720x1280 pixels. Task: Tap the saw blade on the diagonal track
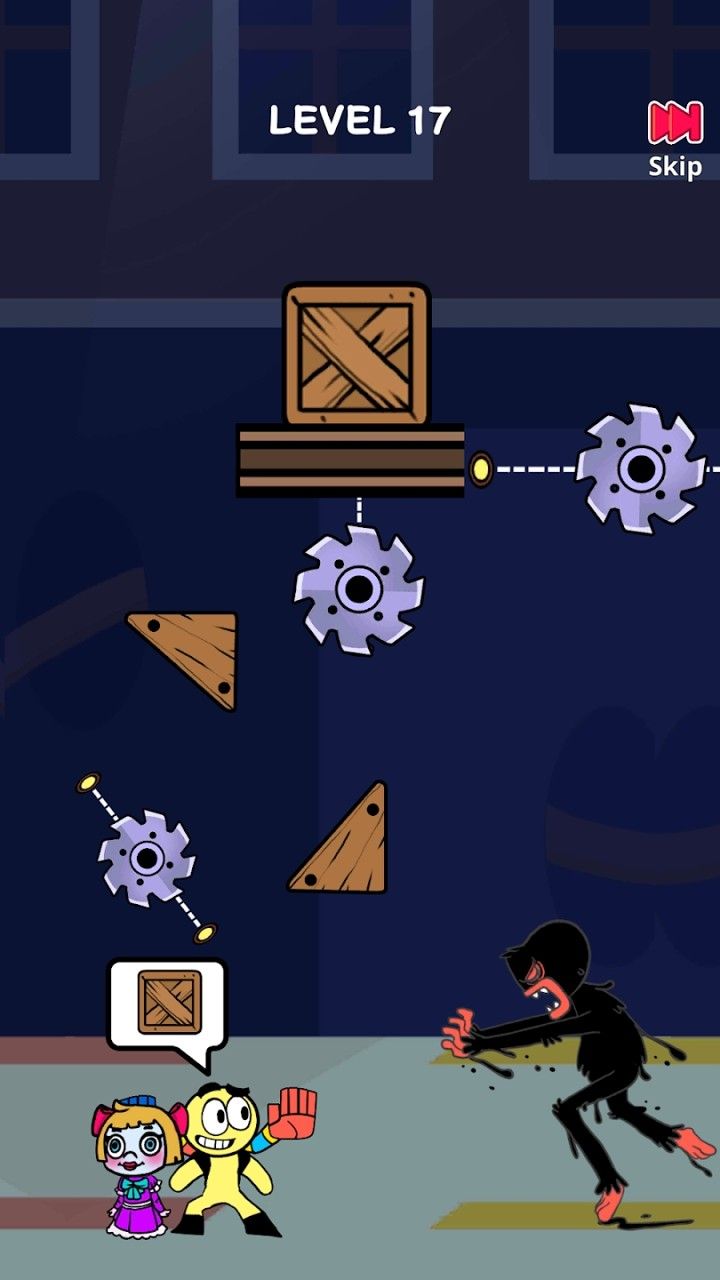coord(147,857)
